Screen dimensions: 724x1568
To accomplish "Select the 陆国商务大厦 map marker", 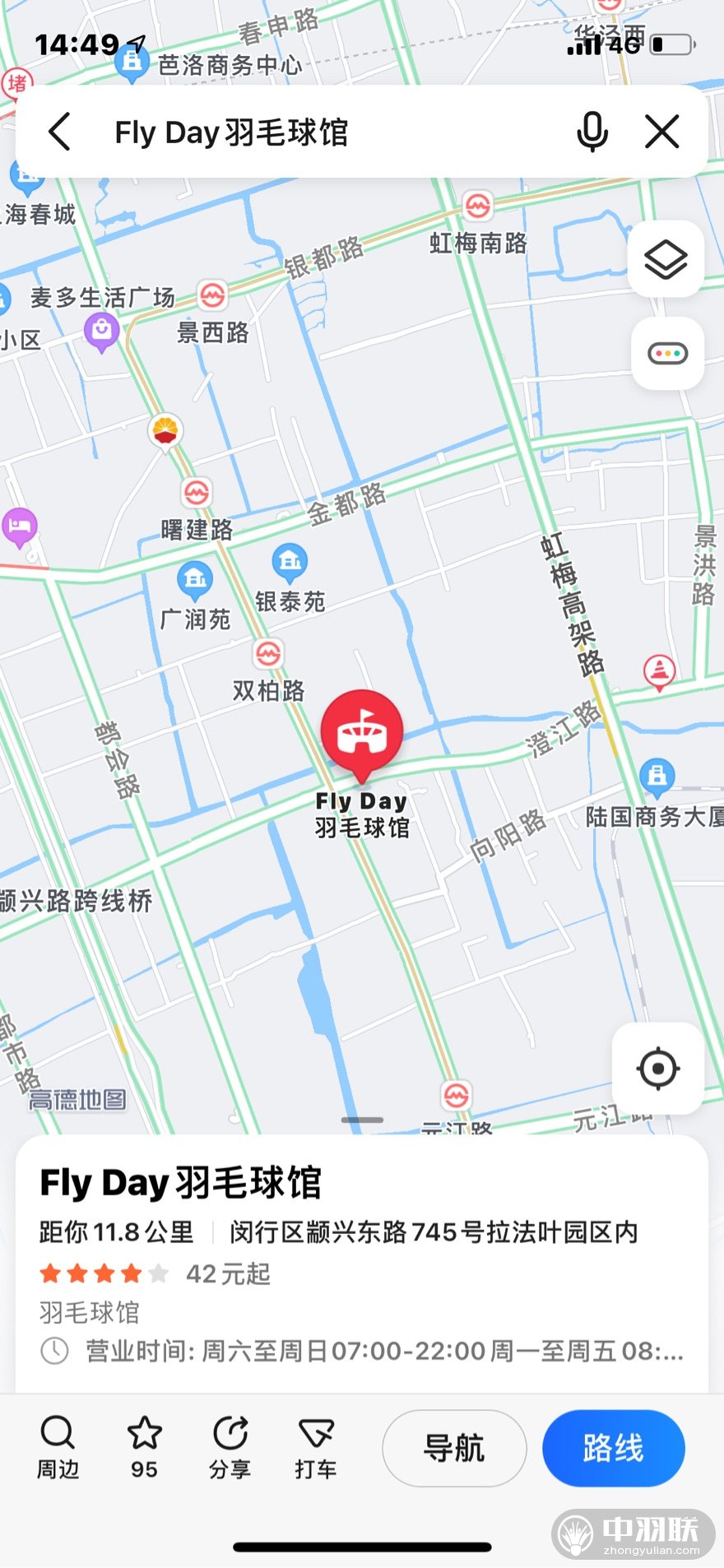I will [x=657, y=776].
